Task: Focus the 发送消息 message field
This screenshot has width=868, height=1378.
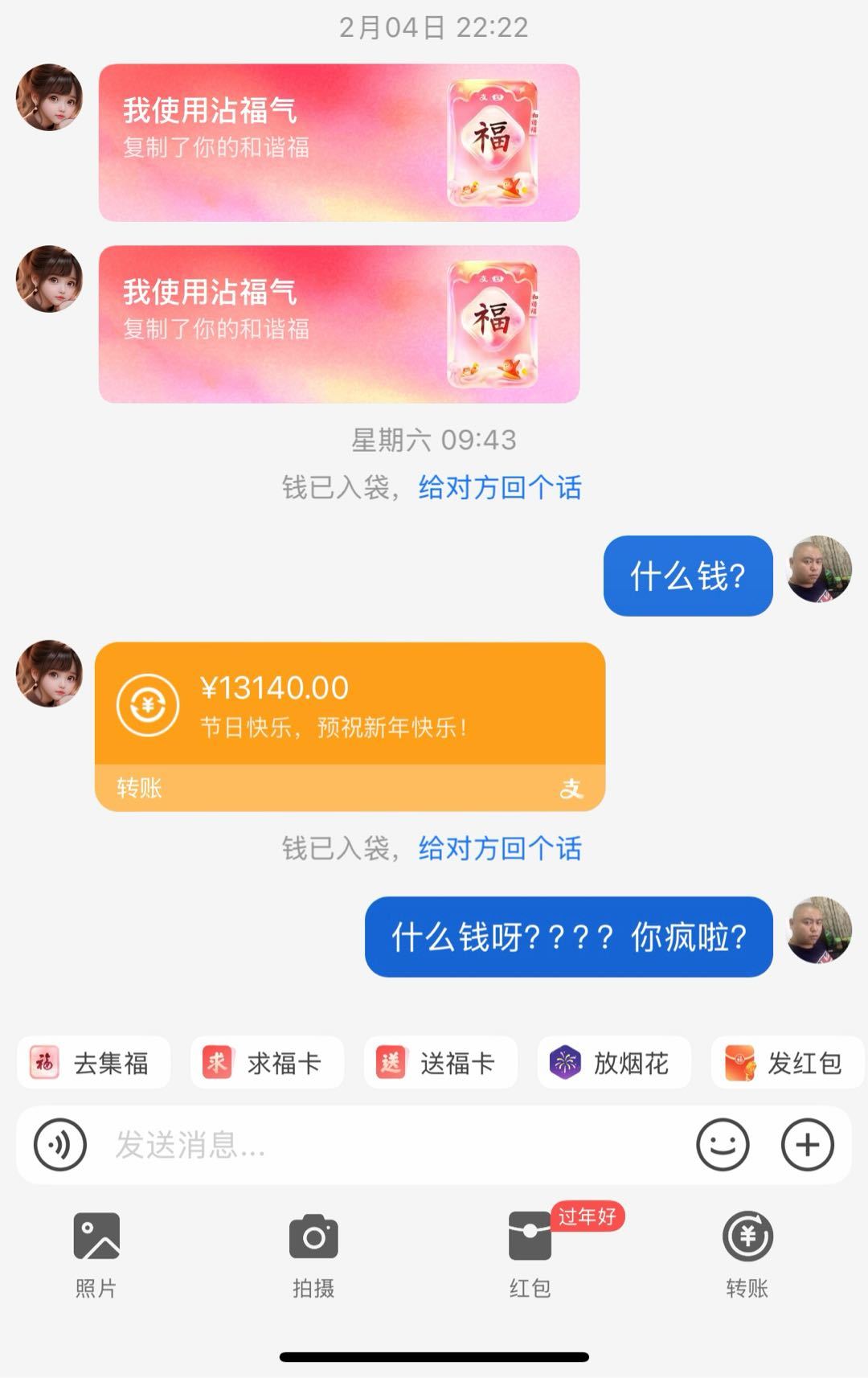Action: click(386, 1145)
